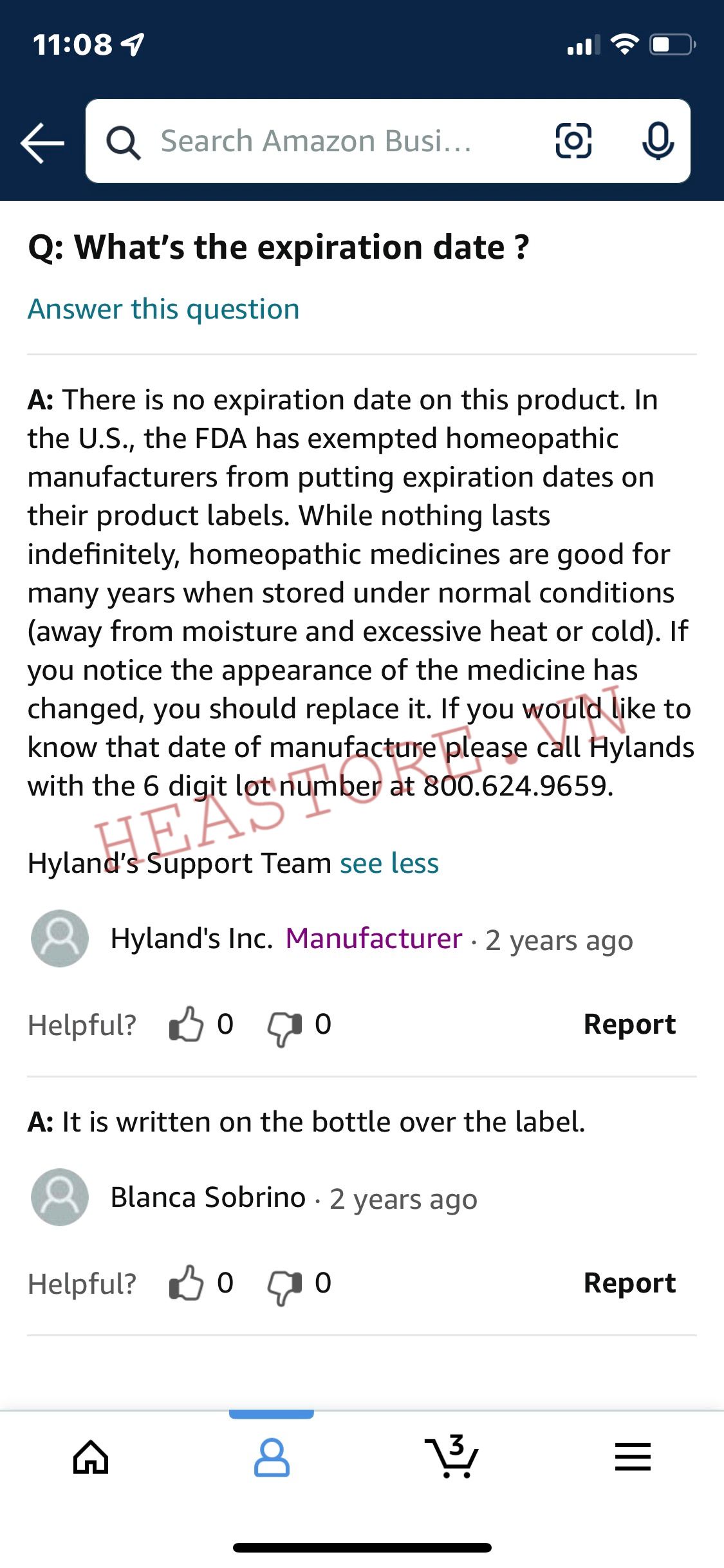Screen dimensions: 724x1568
Task: Open the Search Amazon Business field
Action: pyautogui.click(x=315, y=141)
